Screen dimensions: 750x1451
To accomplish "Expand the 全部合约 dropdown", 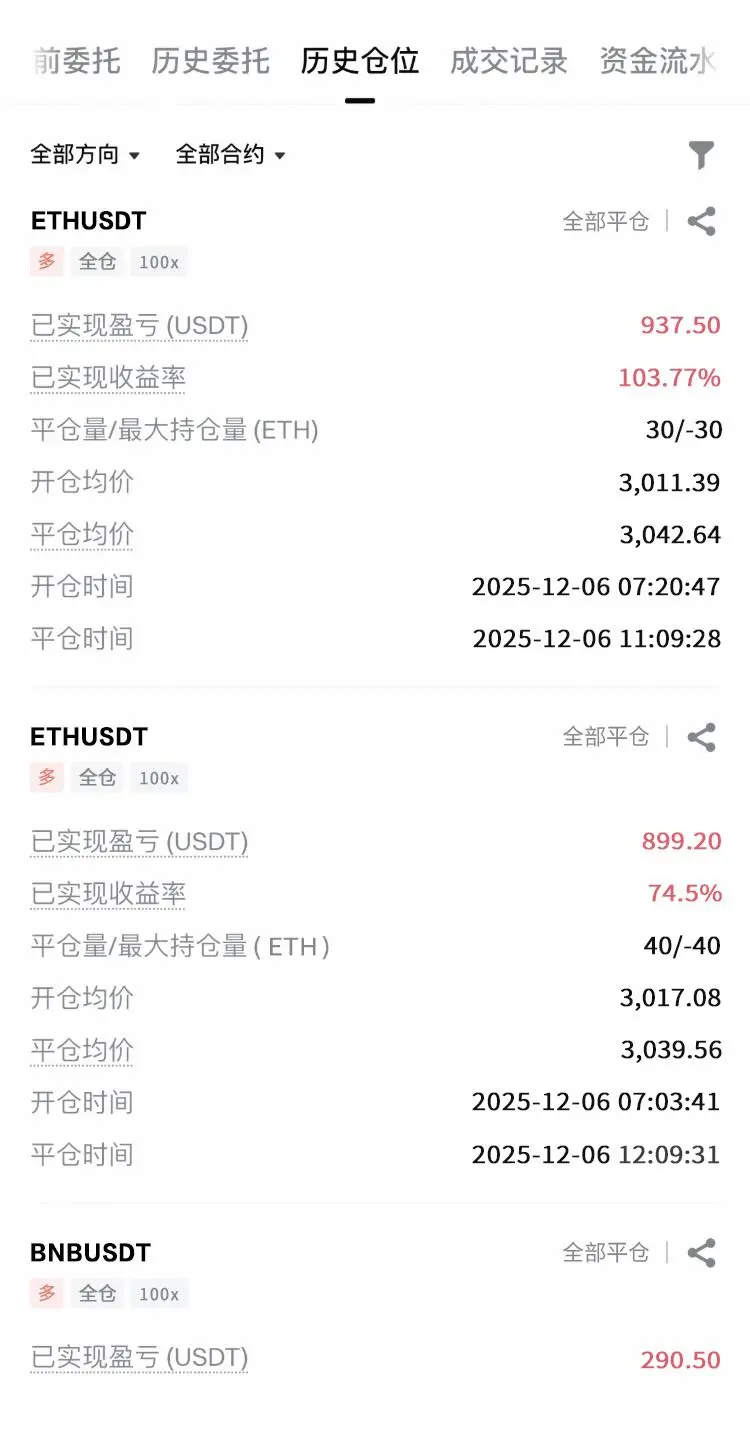I will pyautogui.click(x=231, y=154).
